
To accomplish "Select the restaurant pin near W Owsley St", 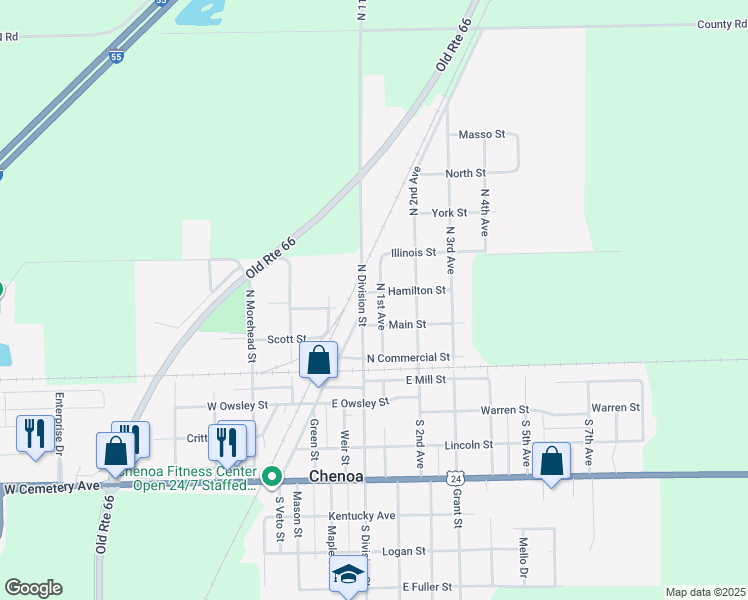I will [229, 441].
